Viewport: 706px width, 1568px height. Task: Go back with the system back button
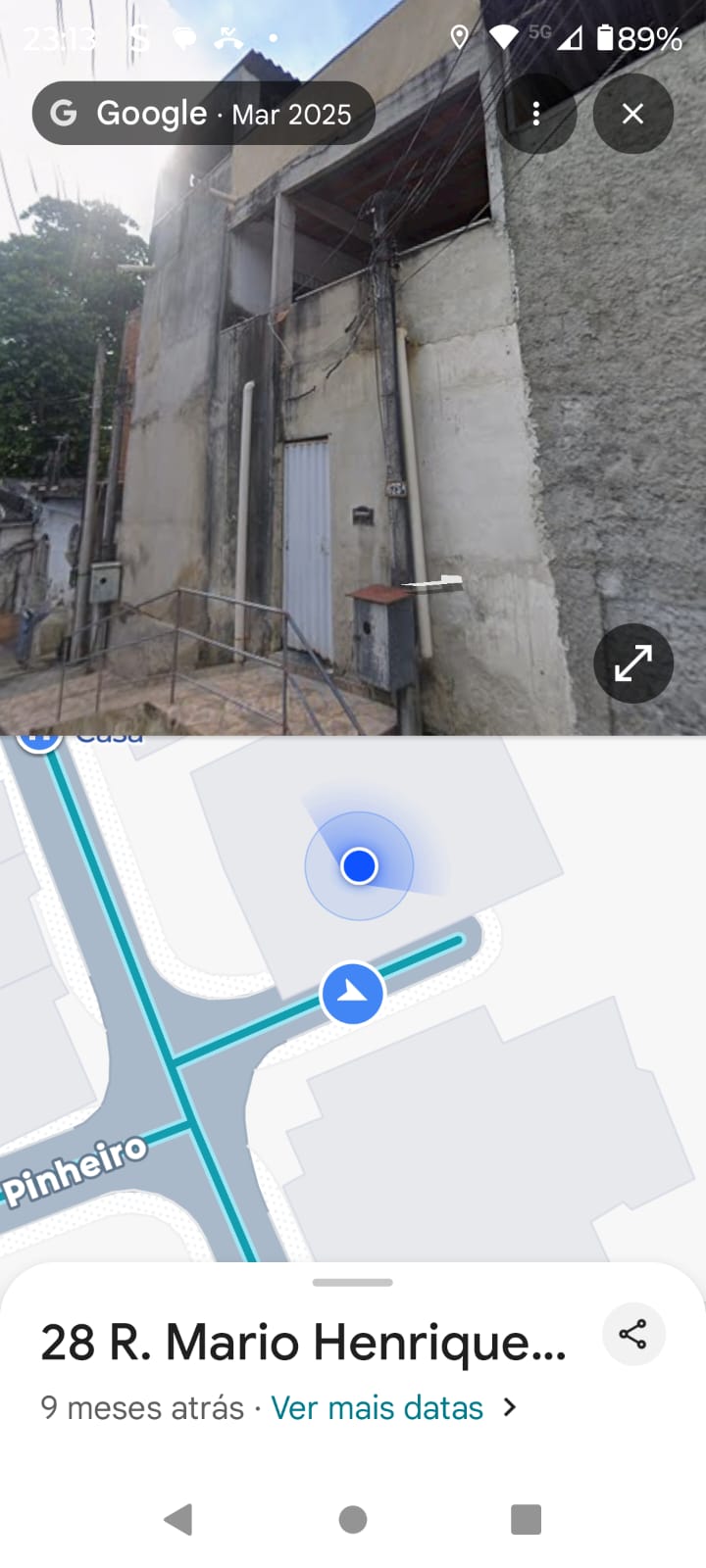coord(178,1519)
